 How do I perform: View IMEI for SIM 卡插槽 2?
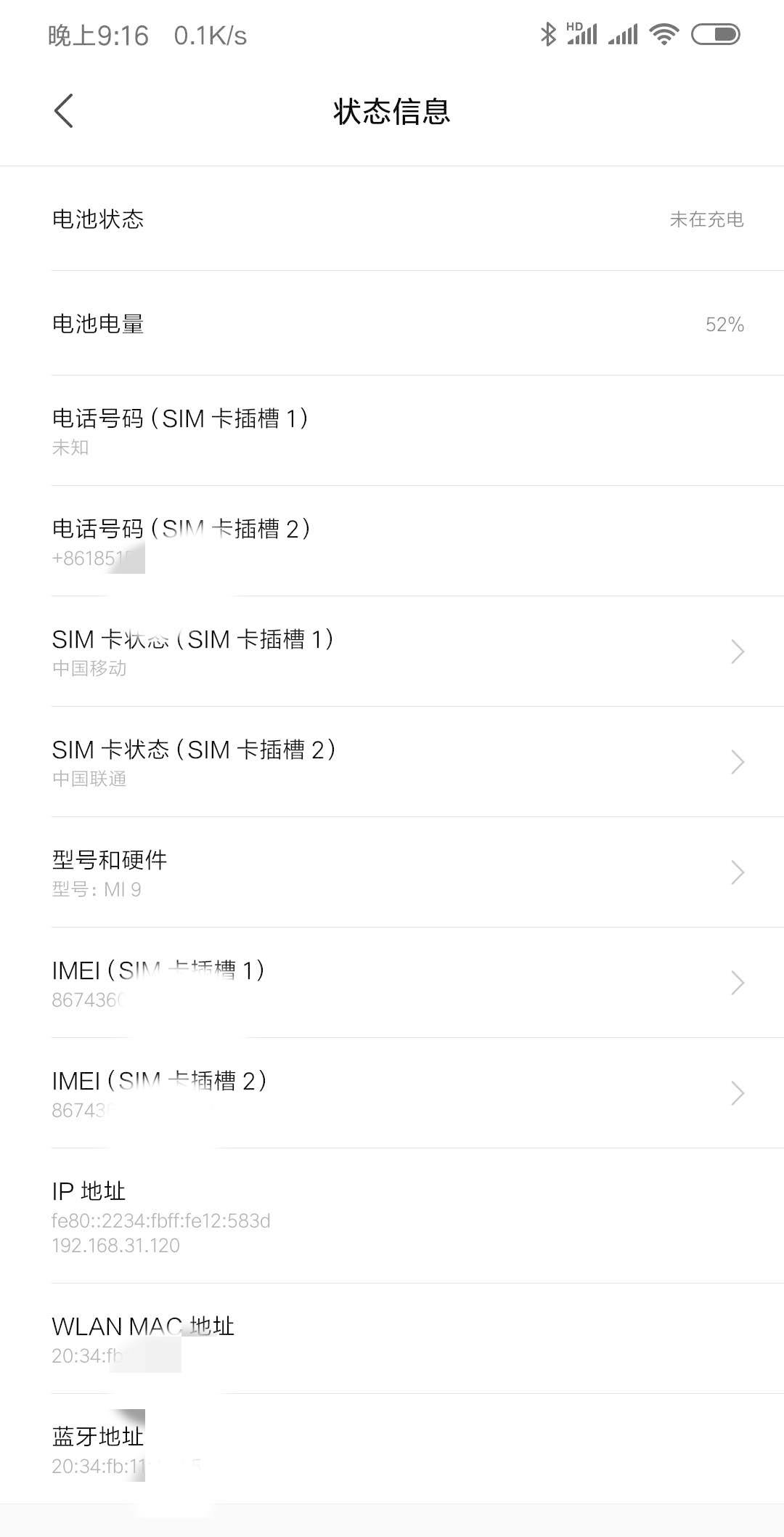(x=392, y=1093)
